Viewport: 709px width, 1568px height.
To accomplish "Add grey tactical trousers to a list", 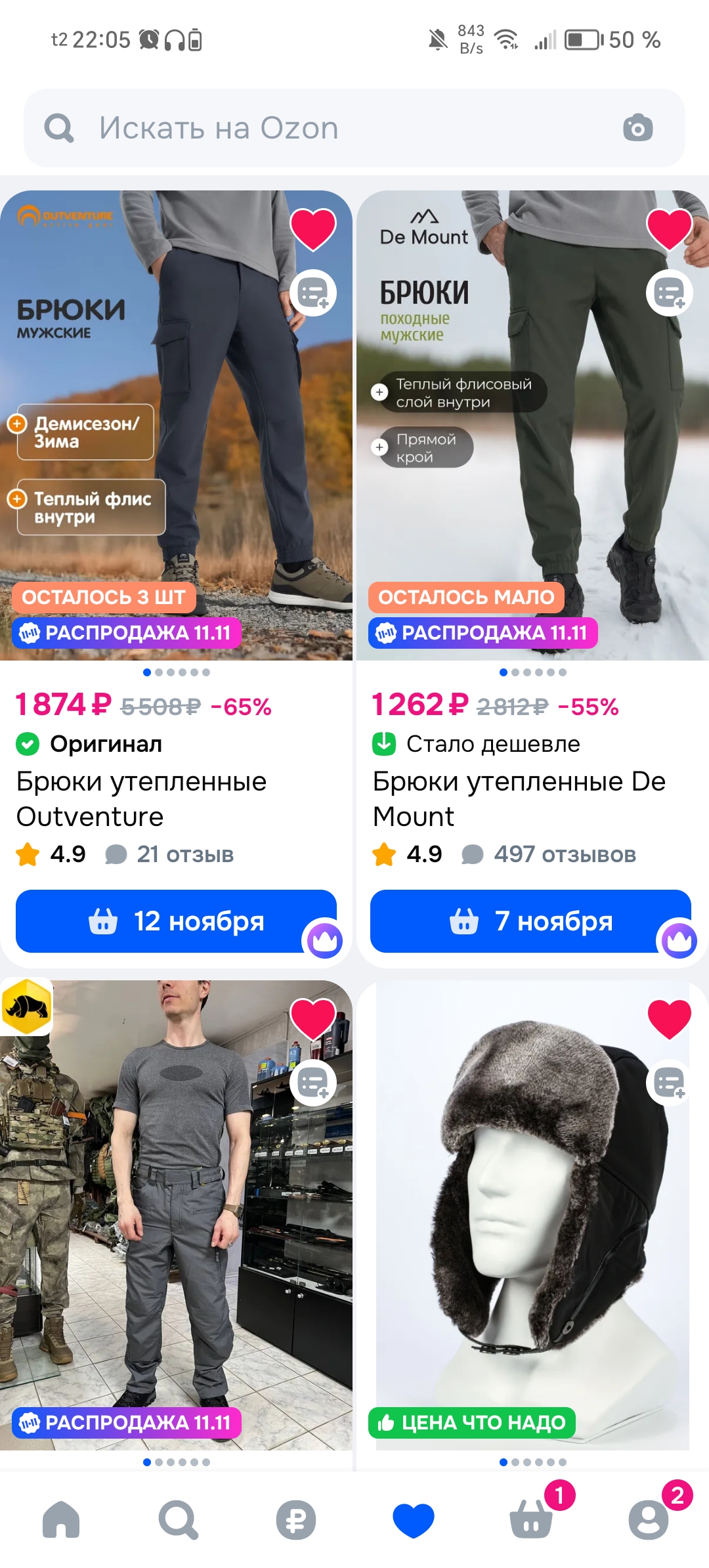I will (313, 1083).
